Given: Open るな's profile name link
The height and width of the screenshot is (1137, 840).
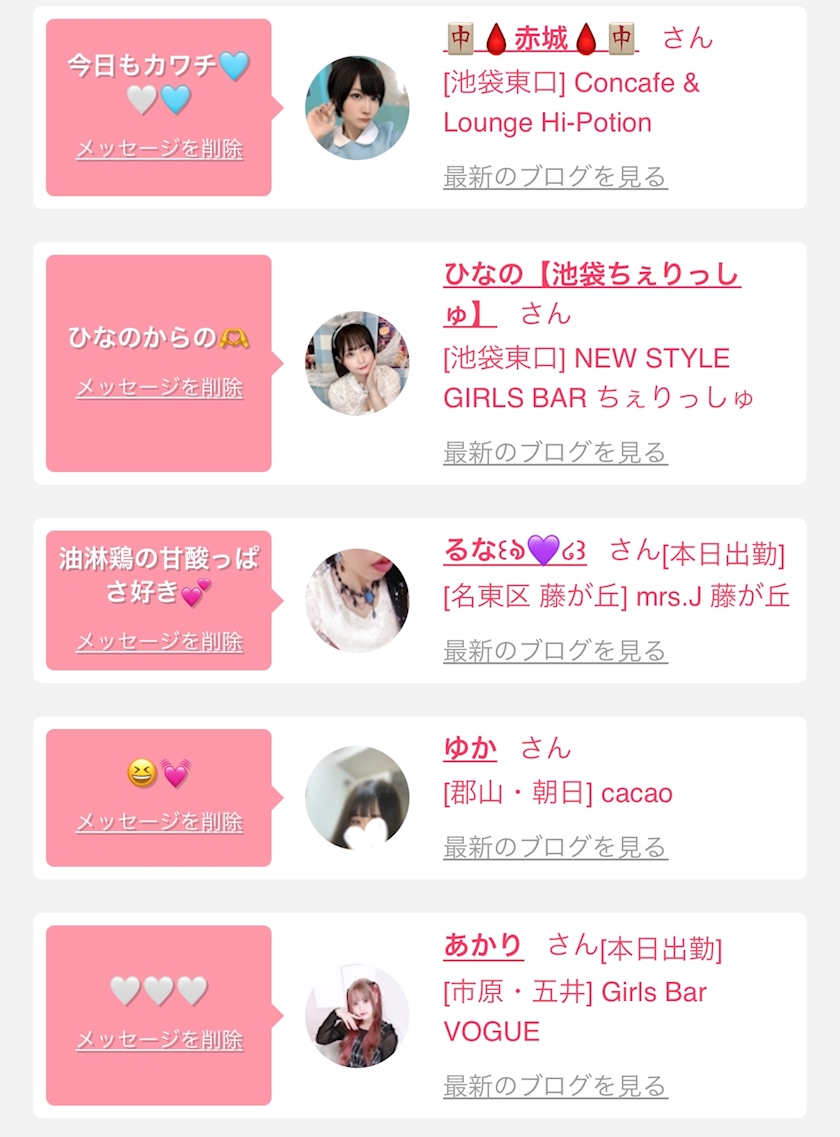Looking at the screenshot, I should point(515,550).
